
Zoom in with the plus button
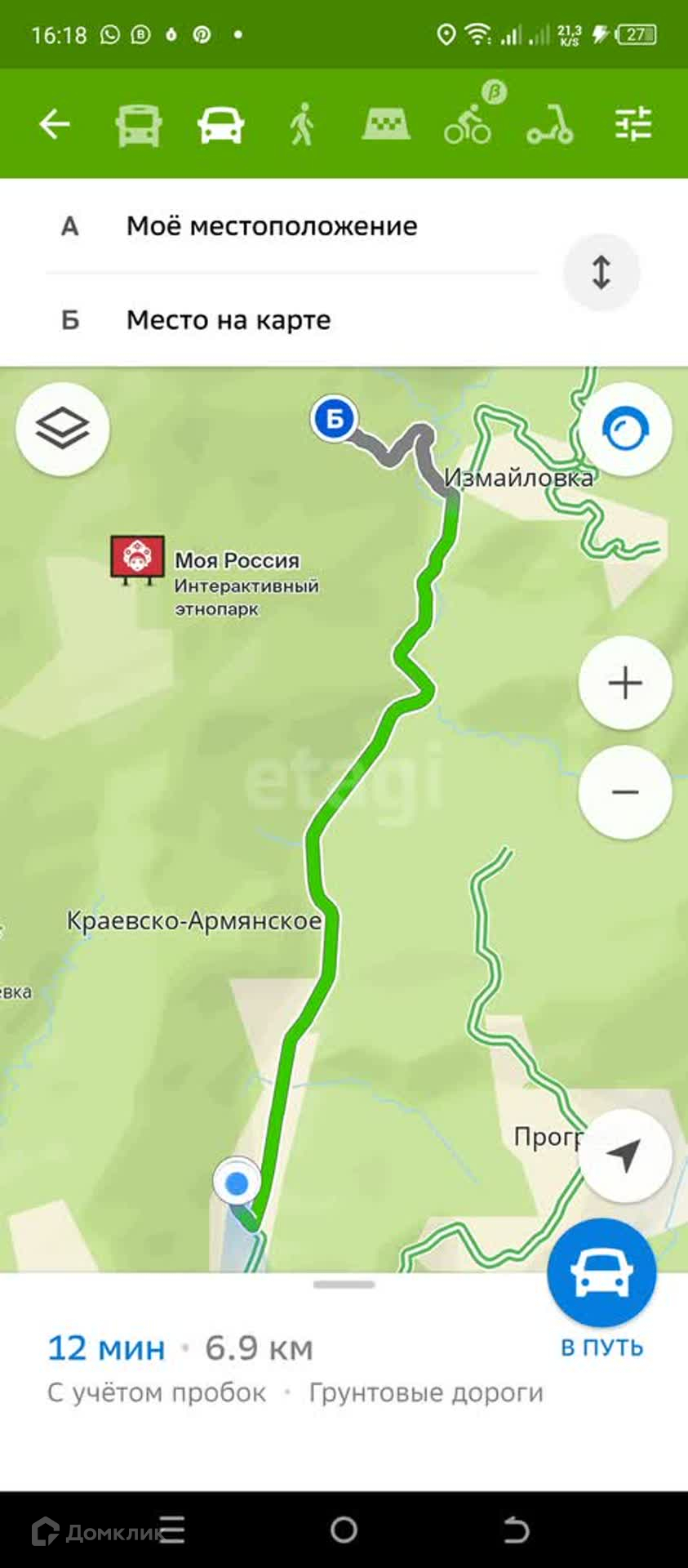coord(625,683)
